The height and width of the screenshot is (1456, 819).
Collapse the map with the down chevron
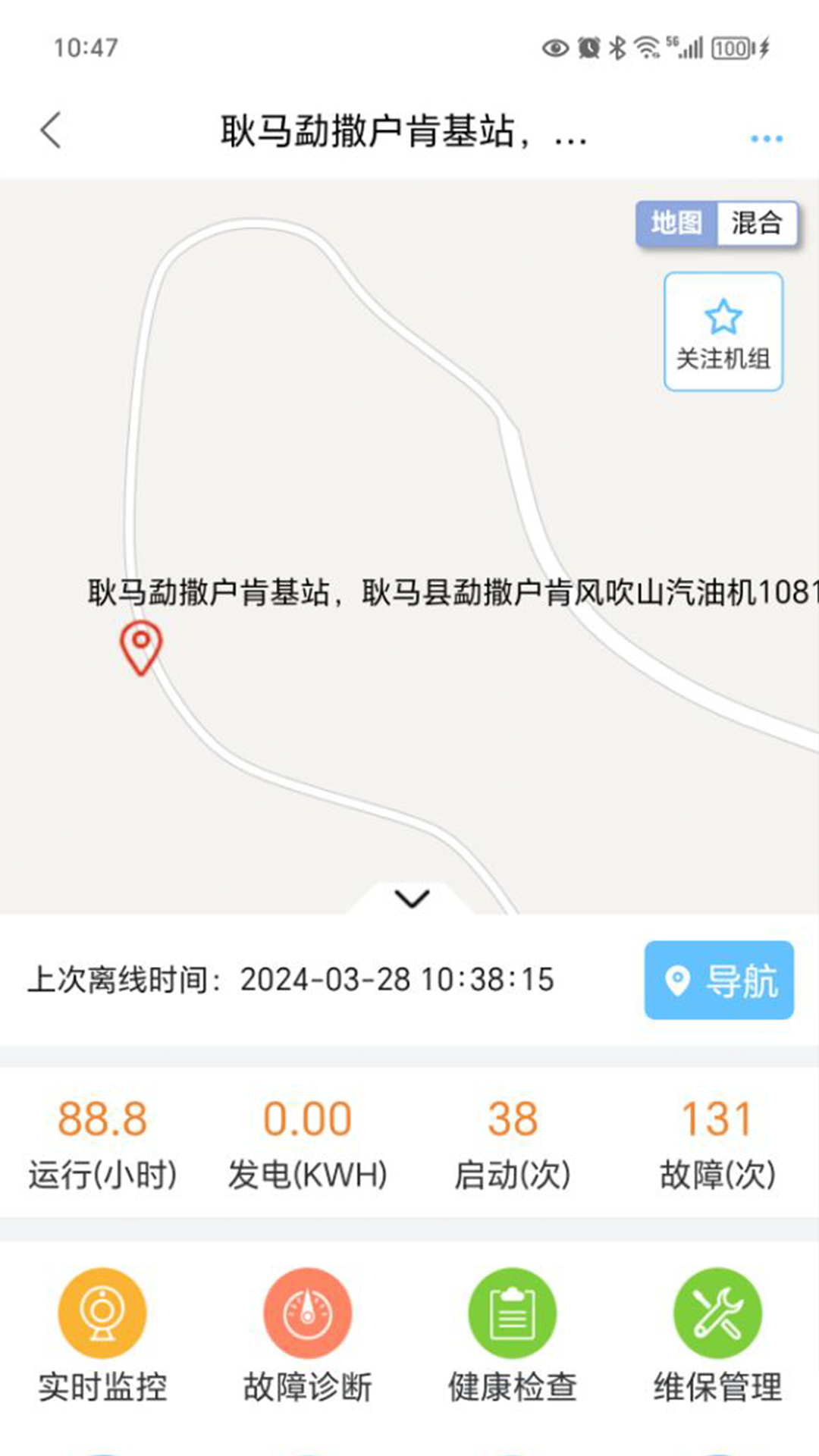coord(410,898)
